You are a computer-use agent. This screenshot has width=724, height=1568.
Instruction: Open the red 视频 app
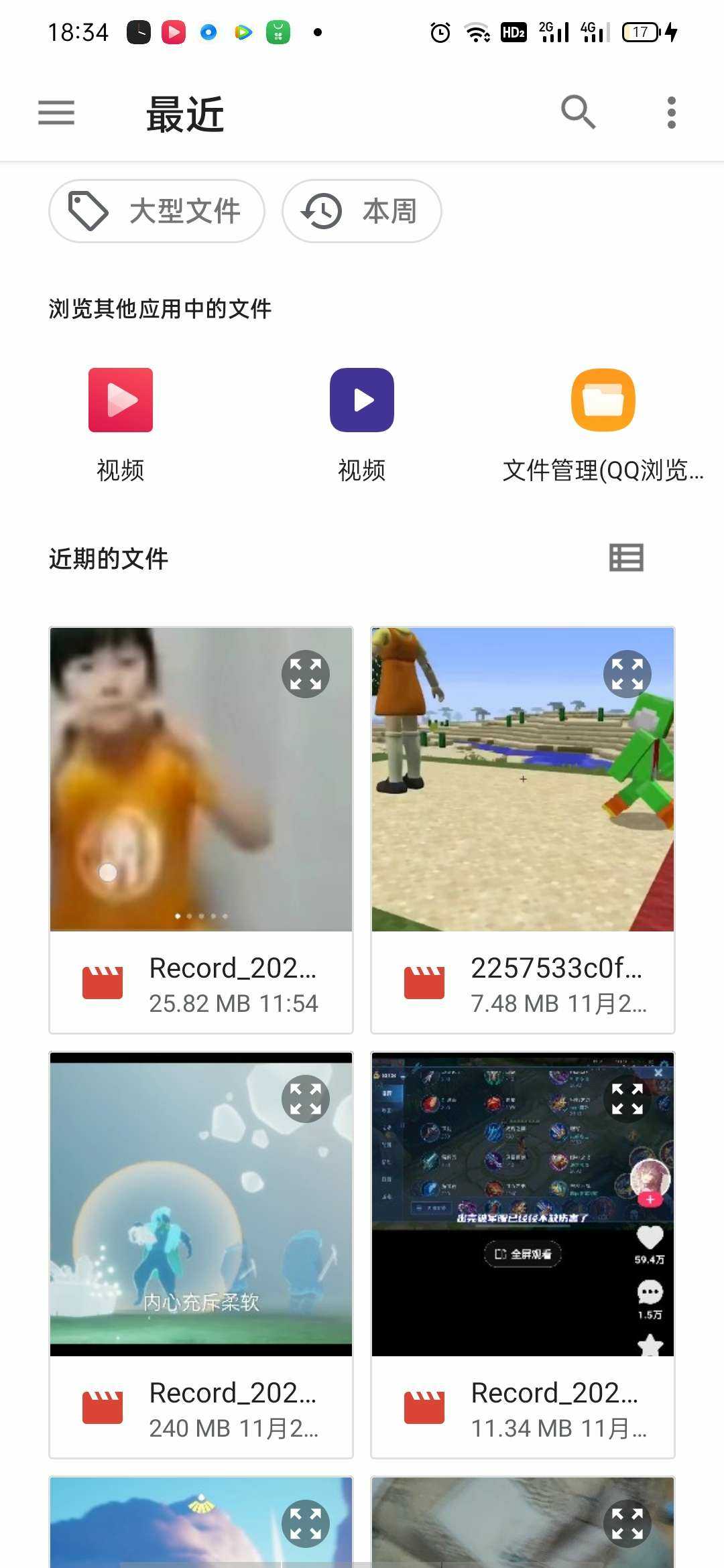point(121,400)
